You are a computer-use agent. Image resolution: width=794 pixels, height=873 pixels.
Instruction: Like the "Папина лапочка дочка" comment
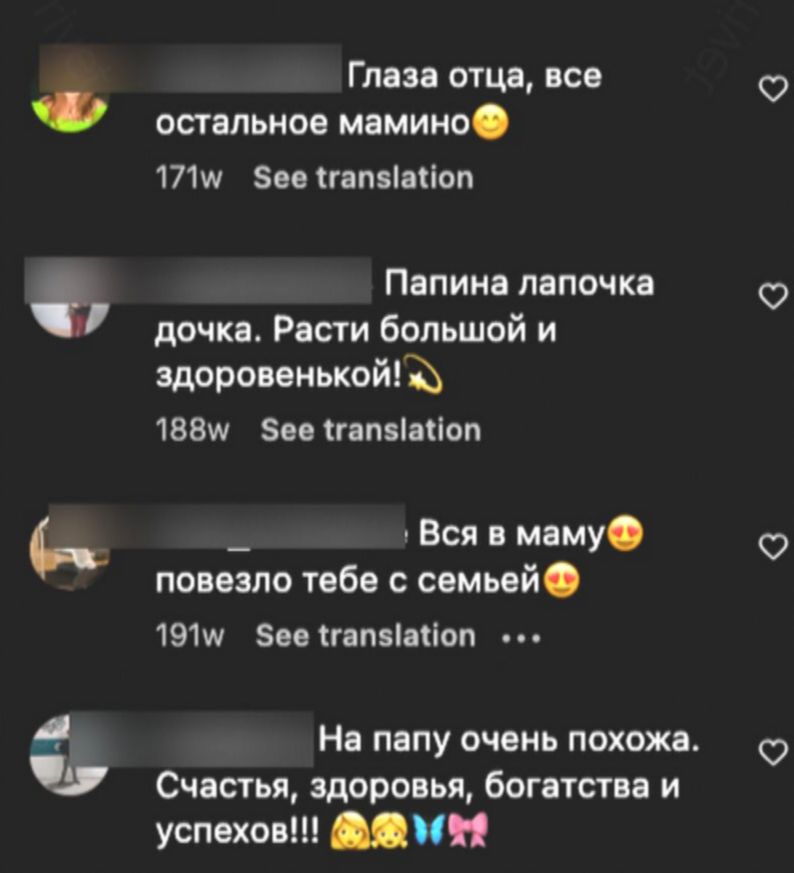coord(769,297)
